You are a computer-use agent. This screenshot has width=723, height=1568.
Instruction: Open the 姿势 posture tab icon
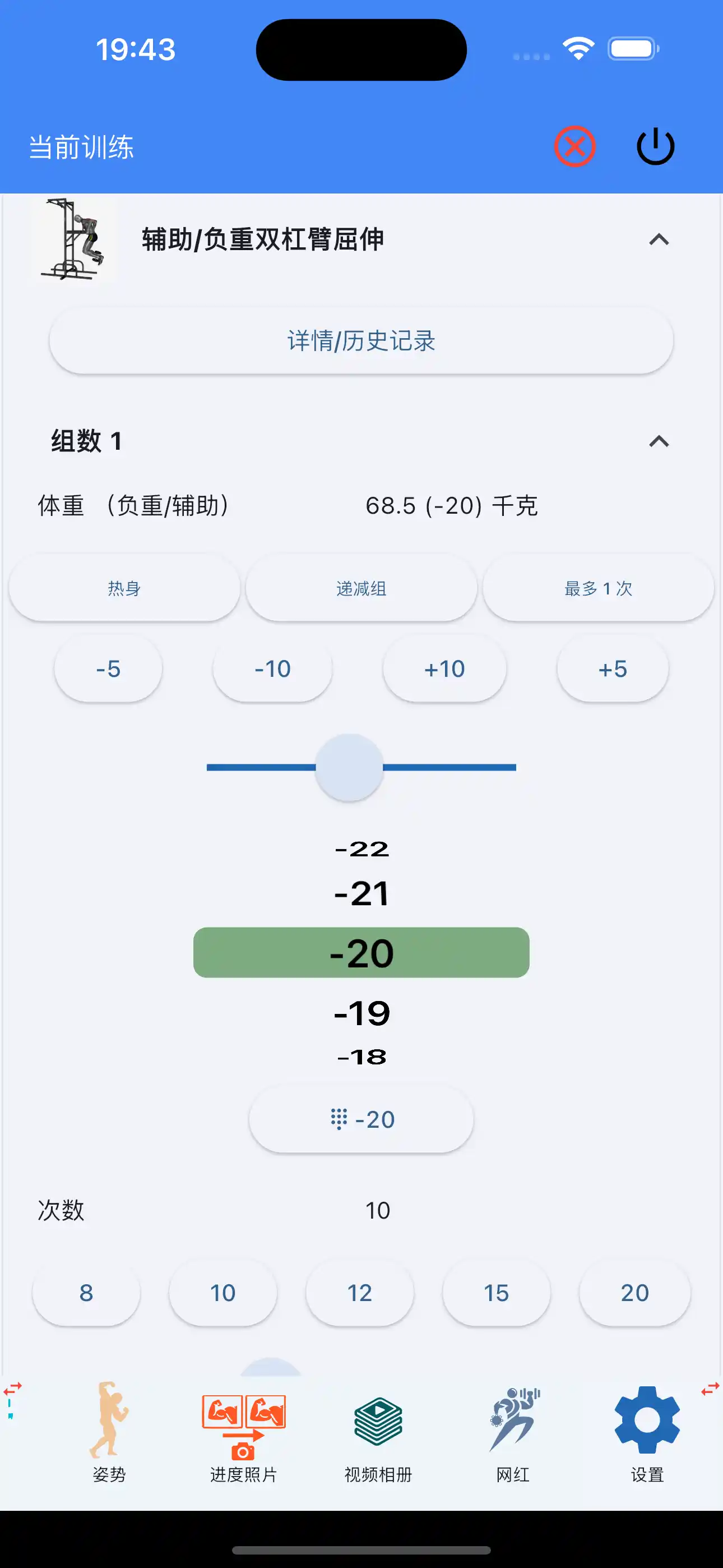108,1427
